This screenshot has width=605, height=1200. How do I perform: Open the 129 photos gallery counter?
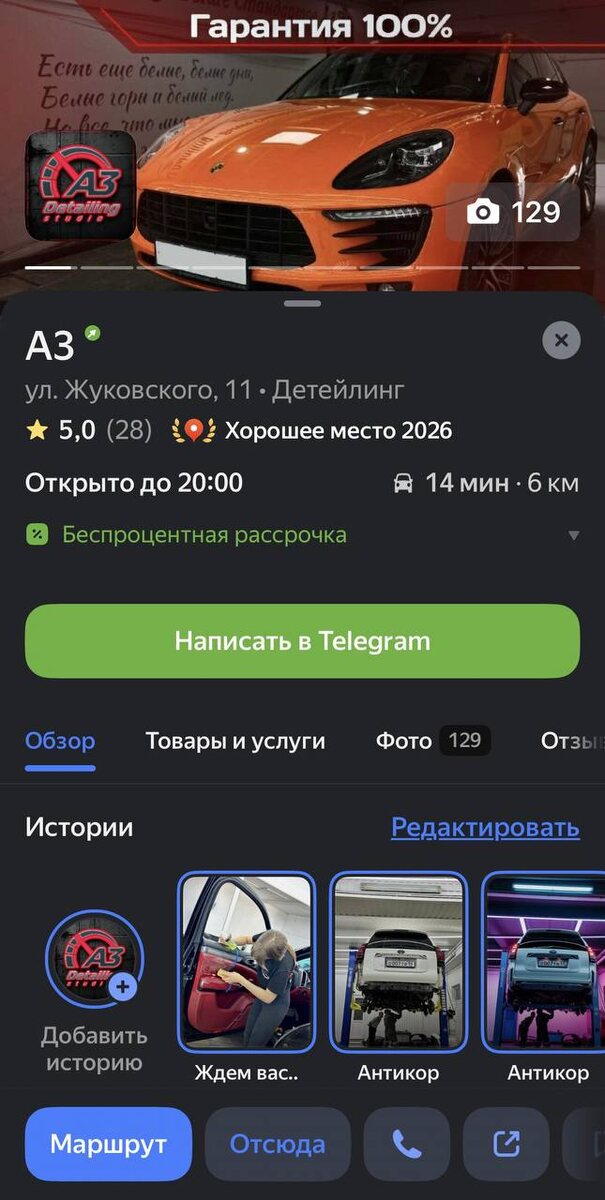click(513, 212)
